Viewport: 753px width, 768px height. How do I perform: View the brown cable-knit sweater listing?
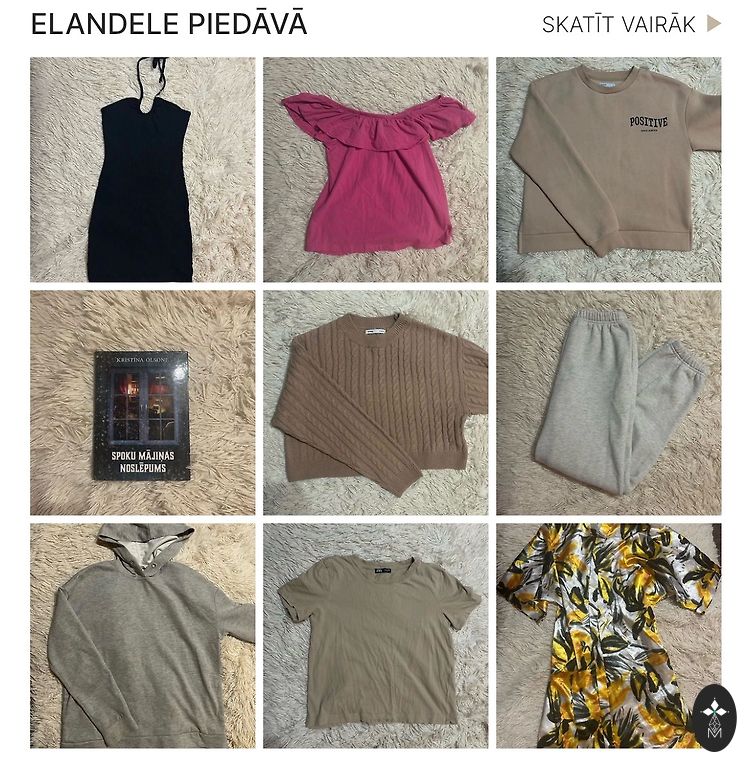(x=376, y=403)
